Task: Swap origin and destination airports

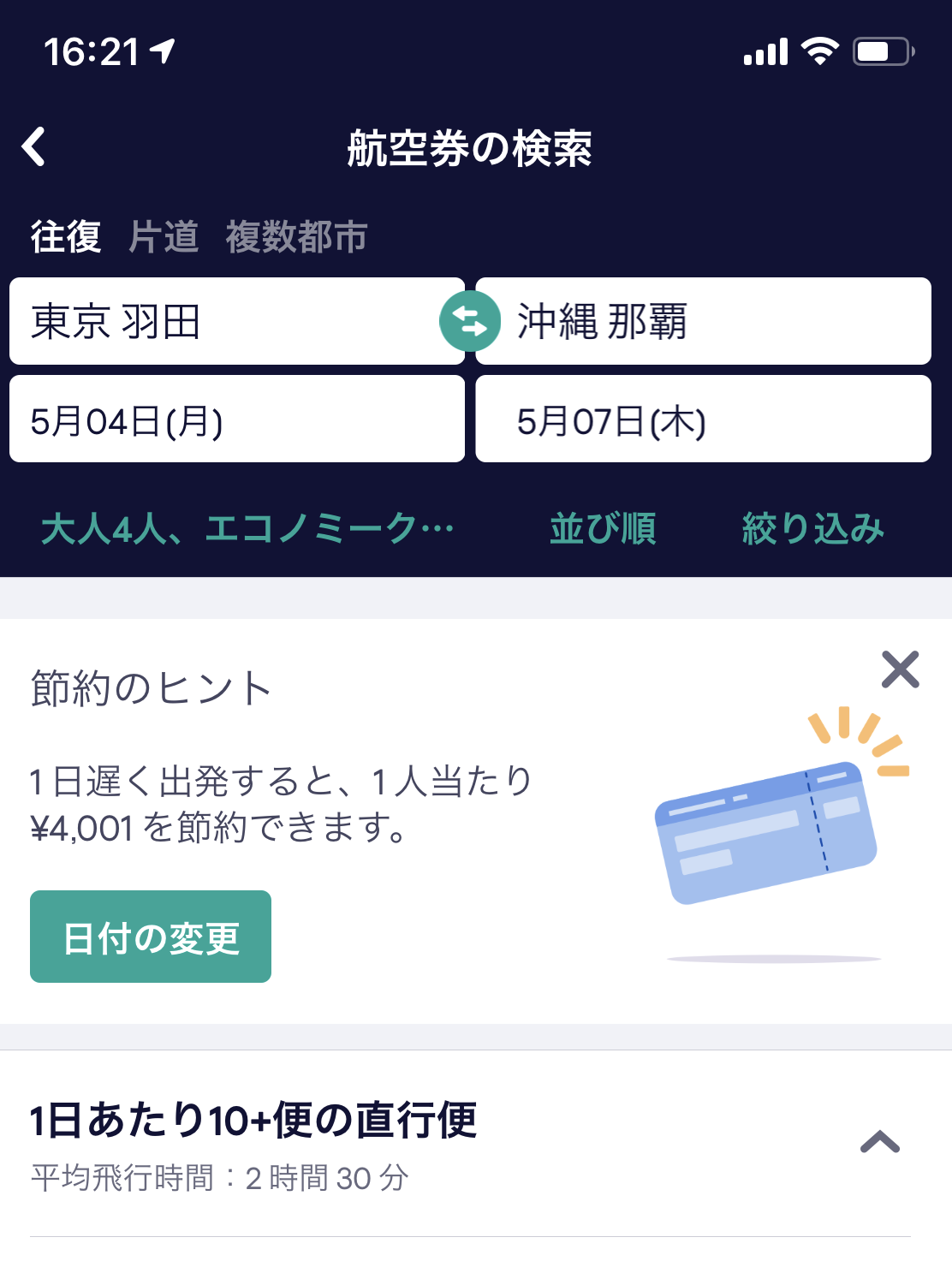Action: (x=470, y=322)
